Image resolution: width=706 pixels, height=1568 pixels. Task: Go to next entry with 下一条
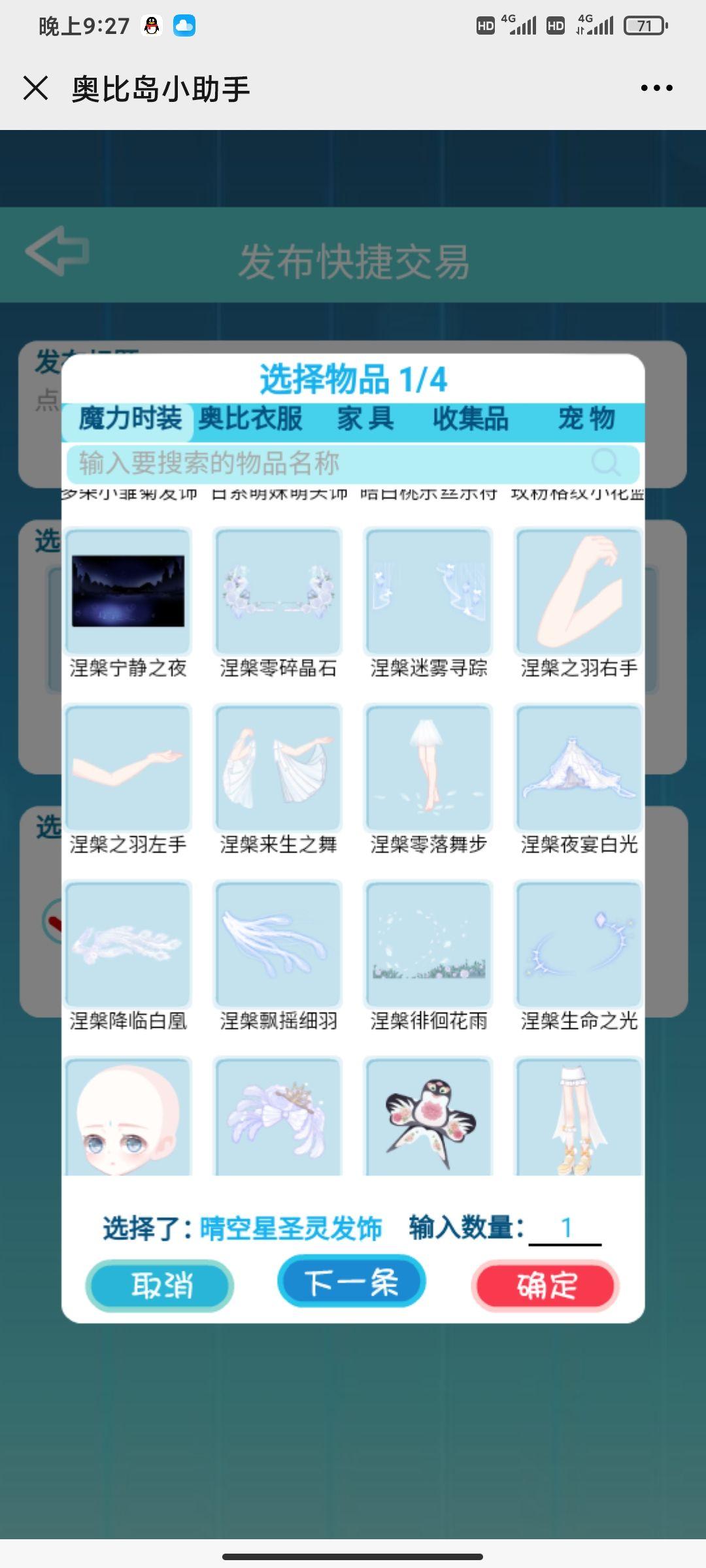coord(352,1281)
